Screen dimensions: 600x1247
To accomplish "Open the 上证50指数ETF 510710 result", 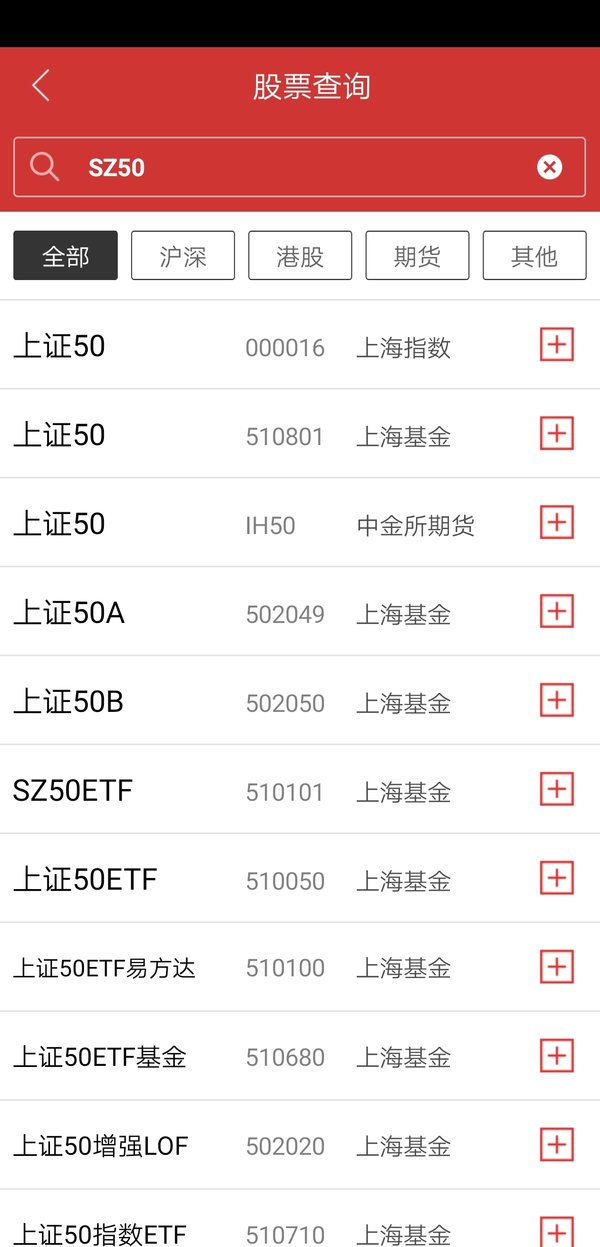I will pyautogui.click(x=300, y=1219).
